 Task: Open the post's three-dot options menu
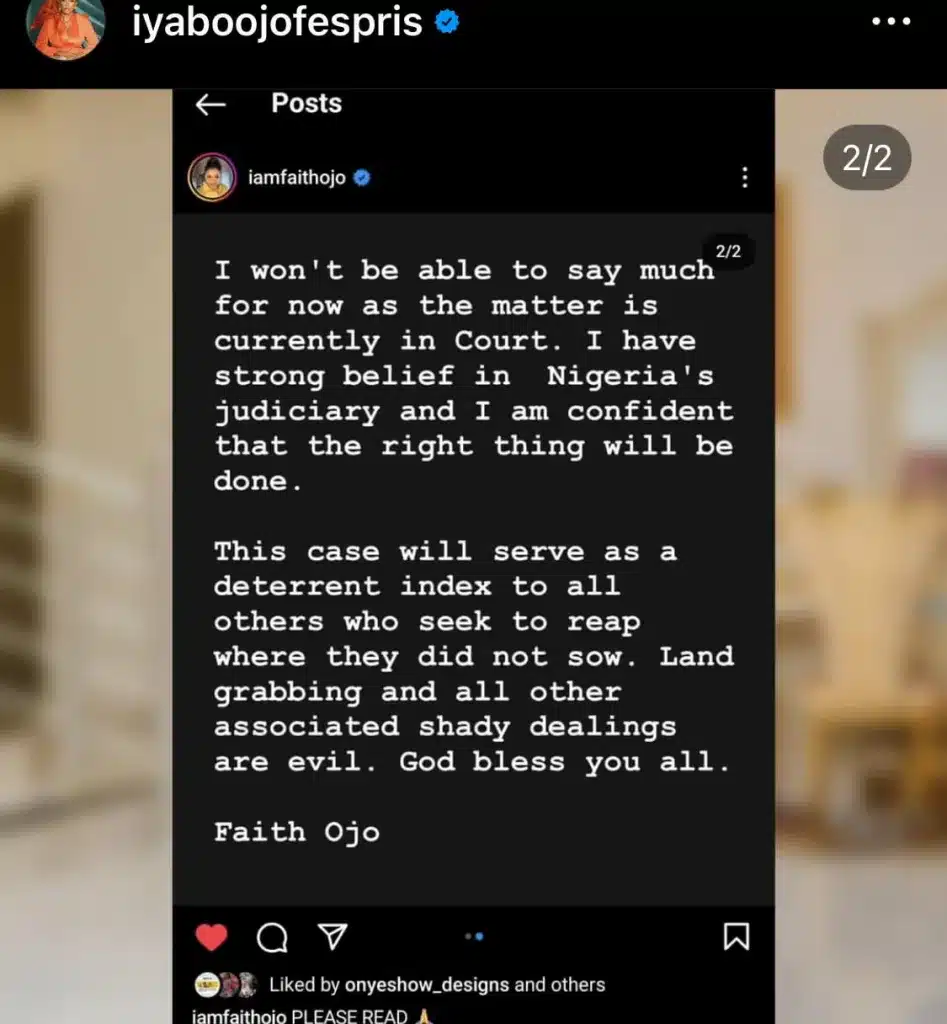click(x=890, y=22)
